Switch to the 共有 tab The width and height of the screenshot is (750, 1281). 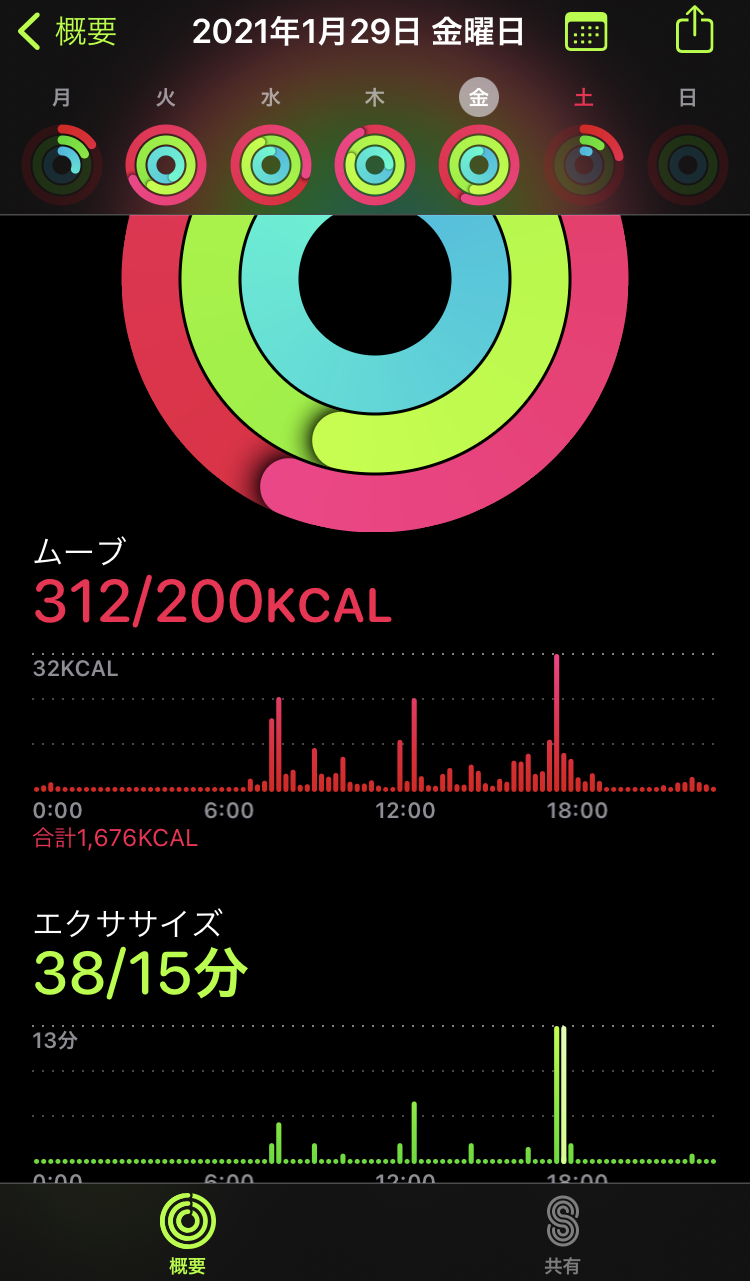562,1232
